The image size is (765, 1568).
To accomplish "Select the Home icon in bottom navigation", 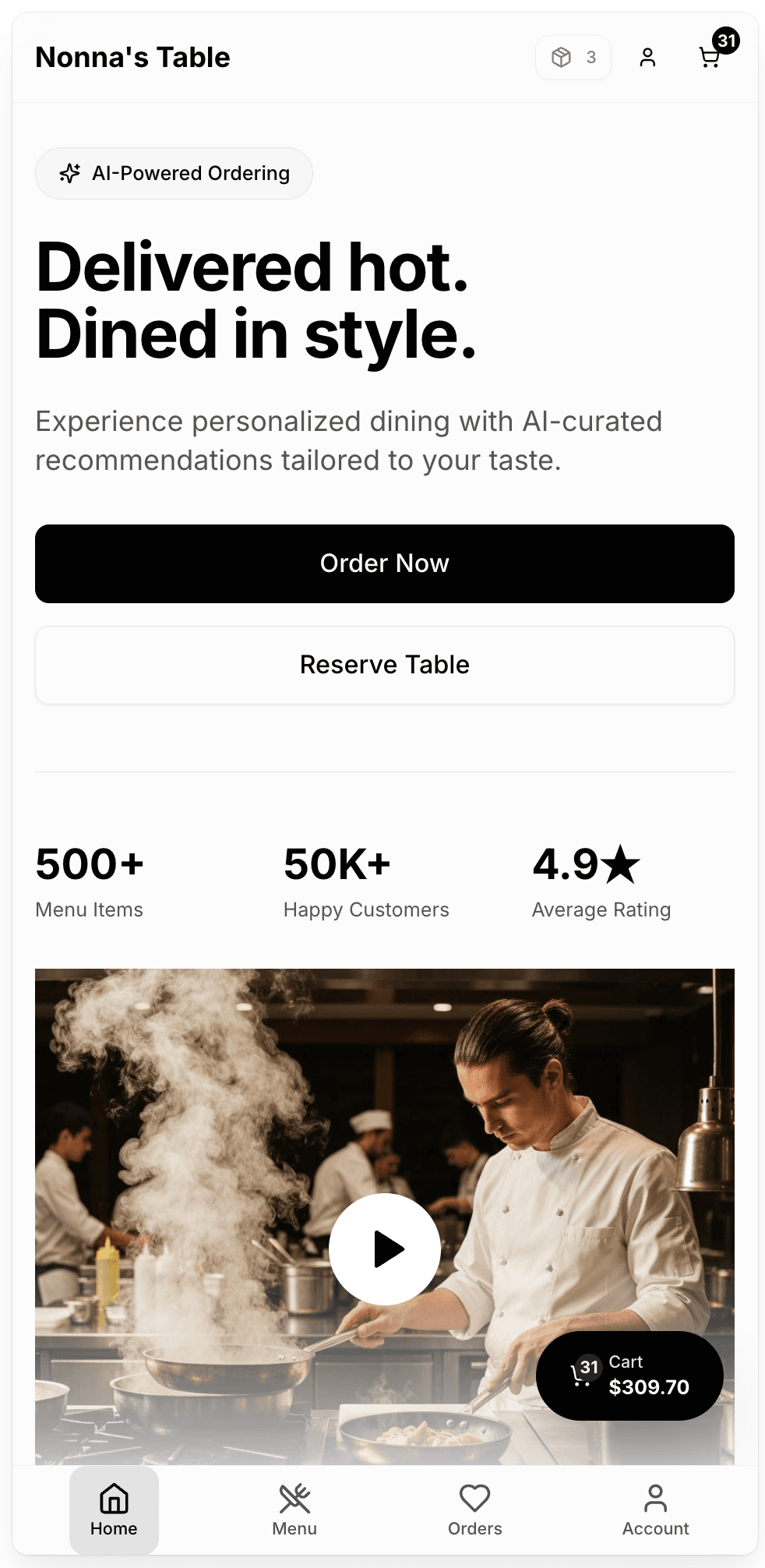I will click(114, 1498).
